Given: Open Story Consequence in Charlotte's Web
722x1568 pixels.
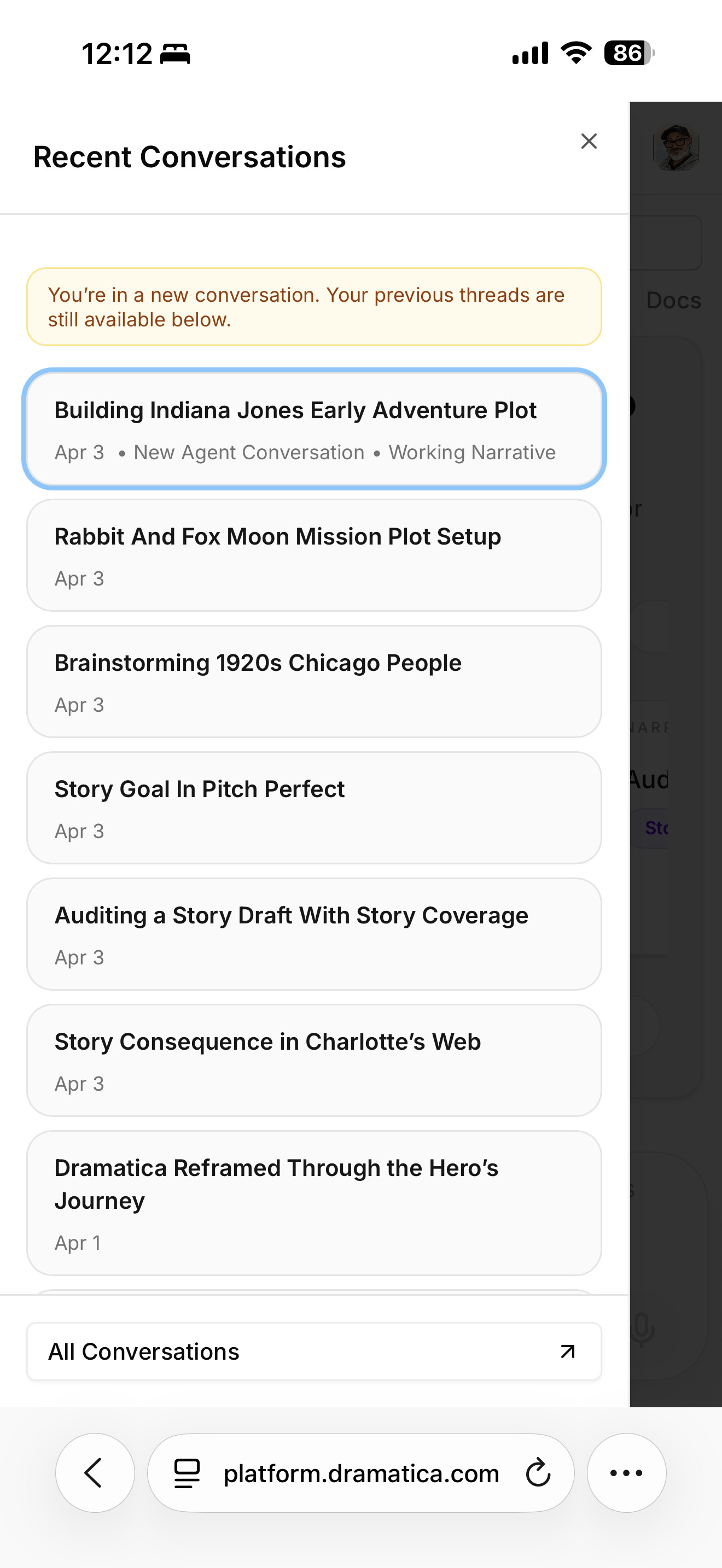Looking at the screenshot, I should 313,1060.
